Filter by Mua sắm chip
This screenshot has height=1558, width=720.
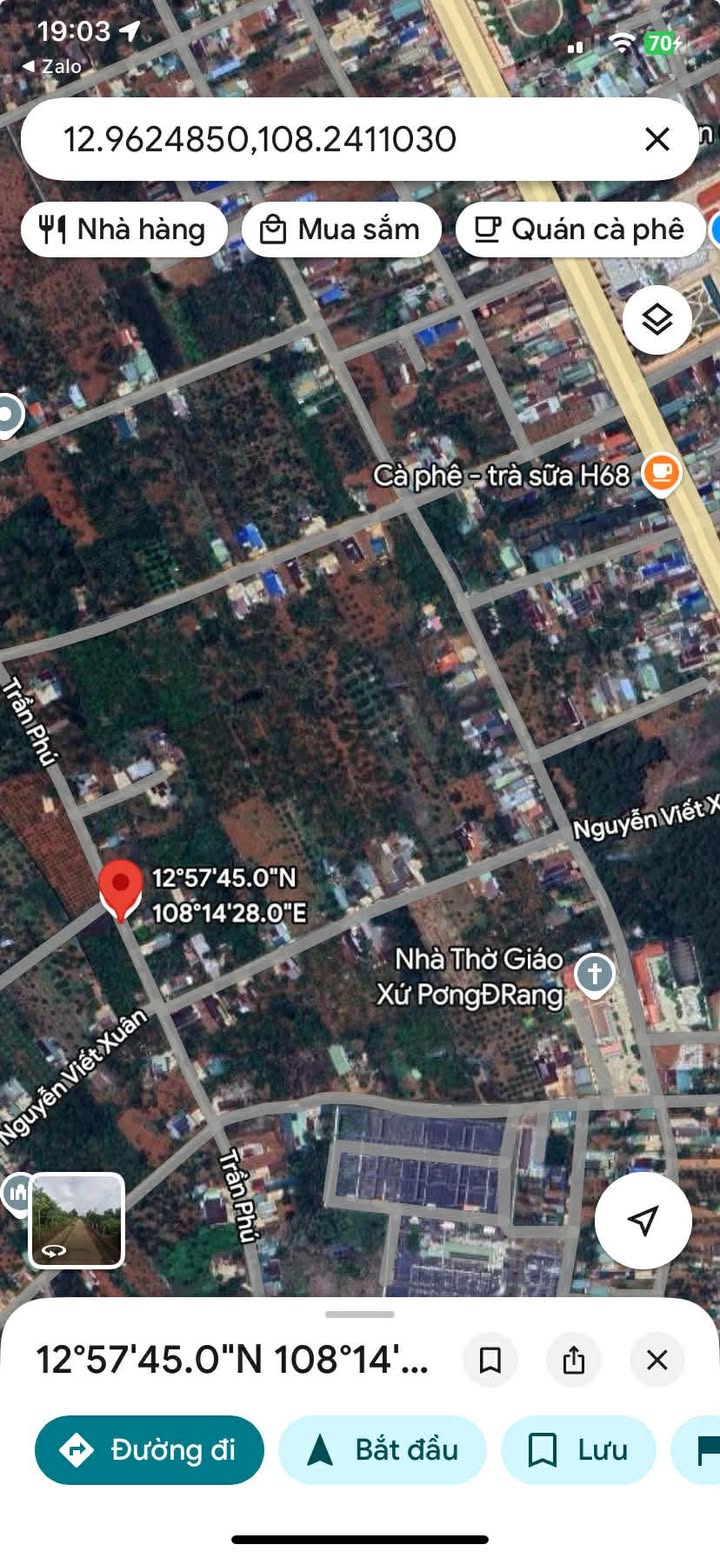coord(341,230)
